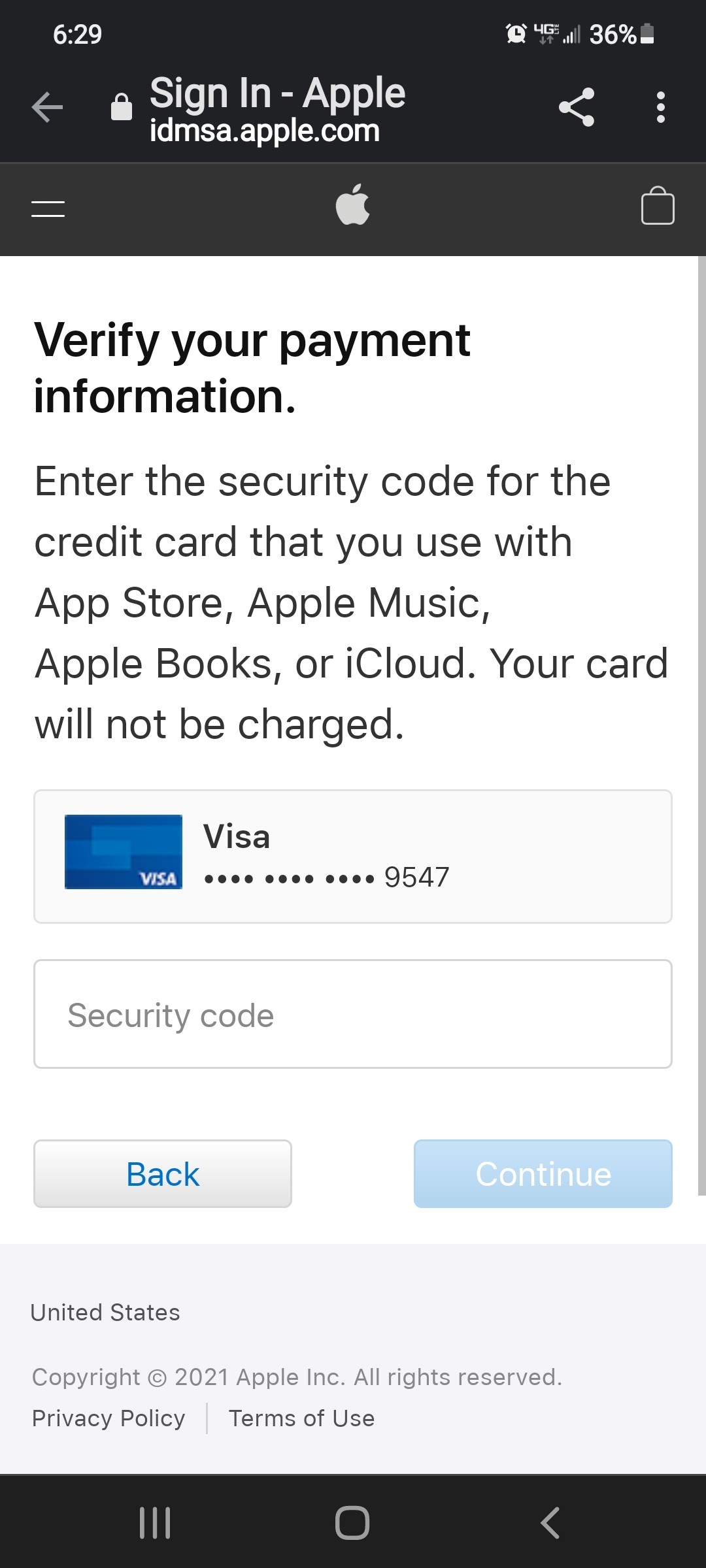Tap the browser back arrow
Image resolution: width=706 pixels, height=1568 pixels.
(46, 108)
